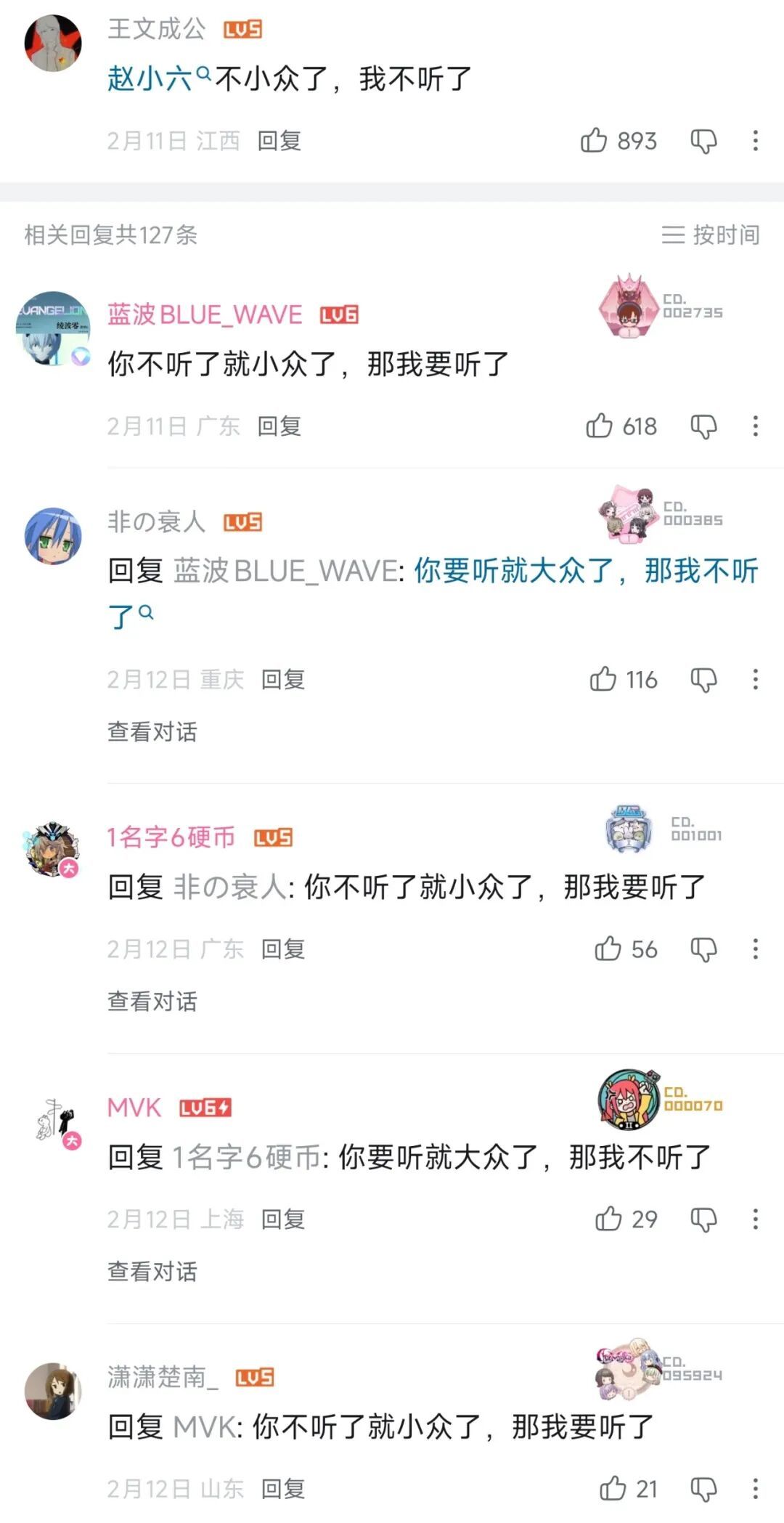View conversation under 1名字6硬币's reply

[x=152, y=1001]
